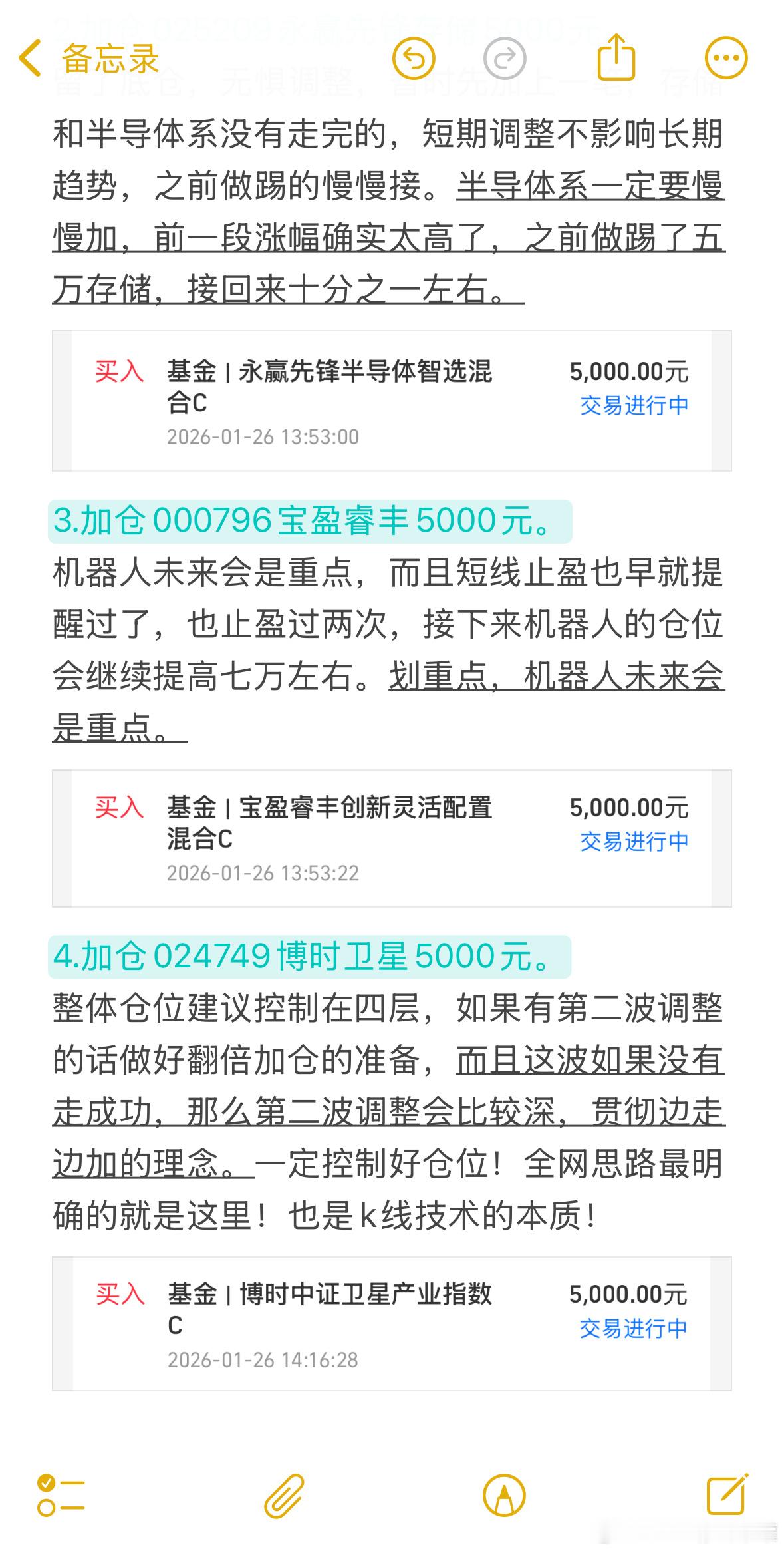Tap 交易进行中 on the 宝盈睿丰 card
The height and width of the screenshot is (1551, 784).
[x=633, y=841]
